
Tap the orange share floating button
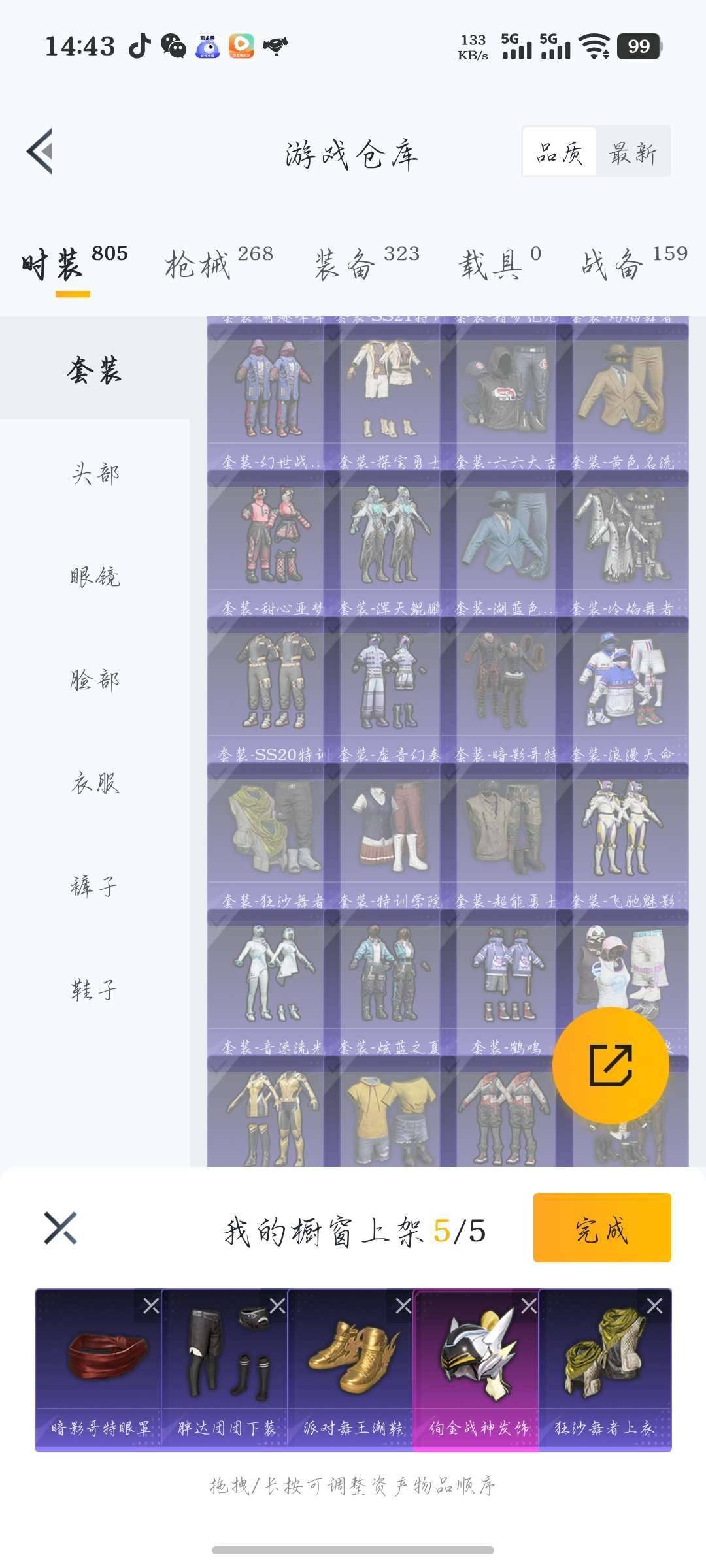coord(611,1066)
